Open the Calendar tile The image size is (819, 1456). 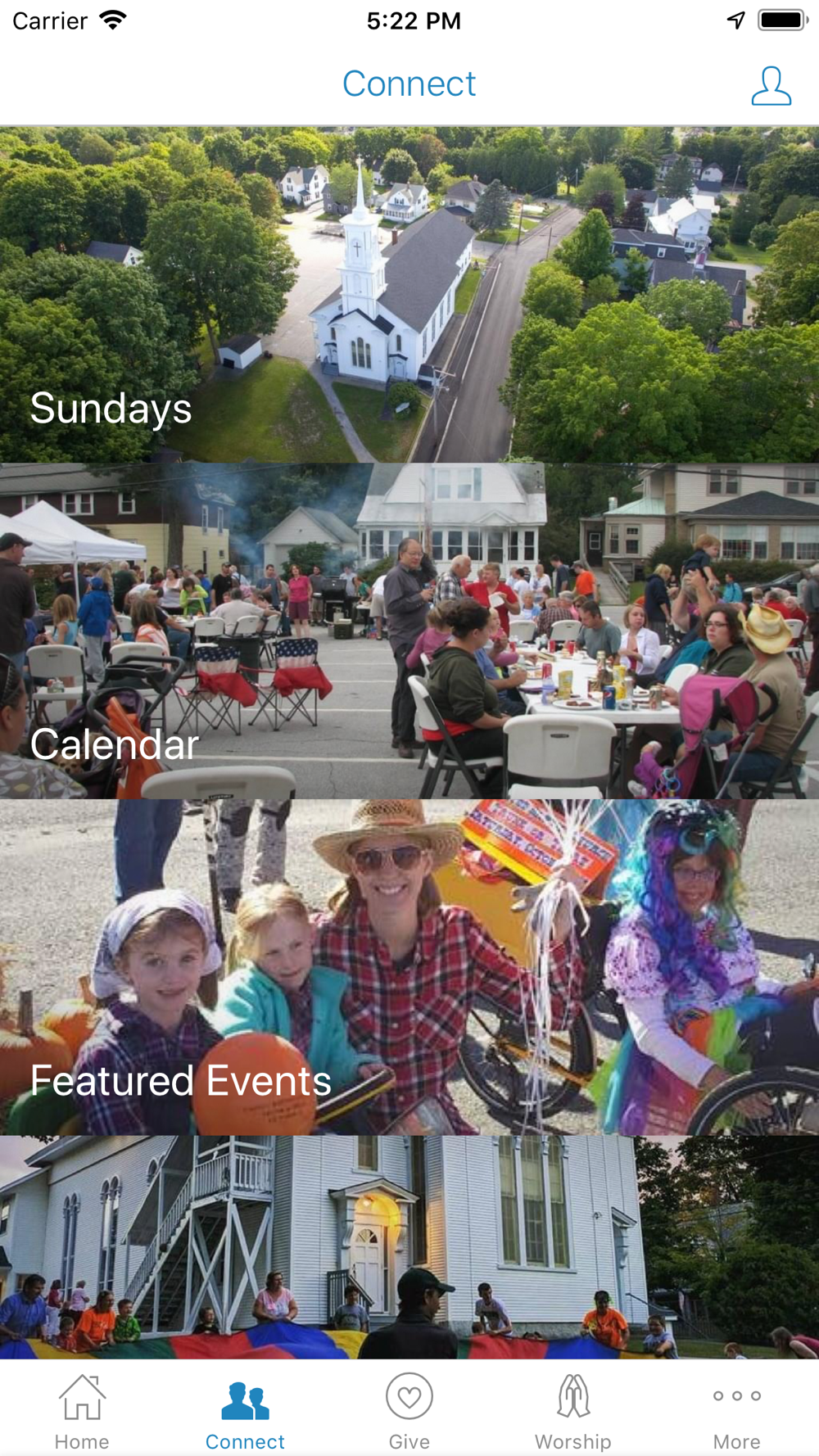coord(409,631)
